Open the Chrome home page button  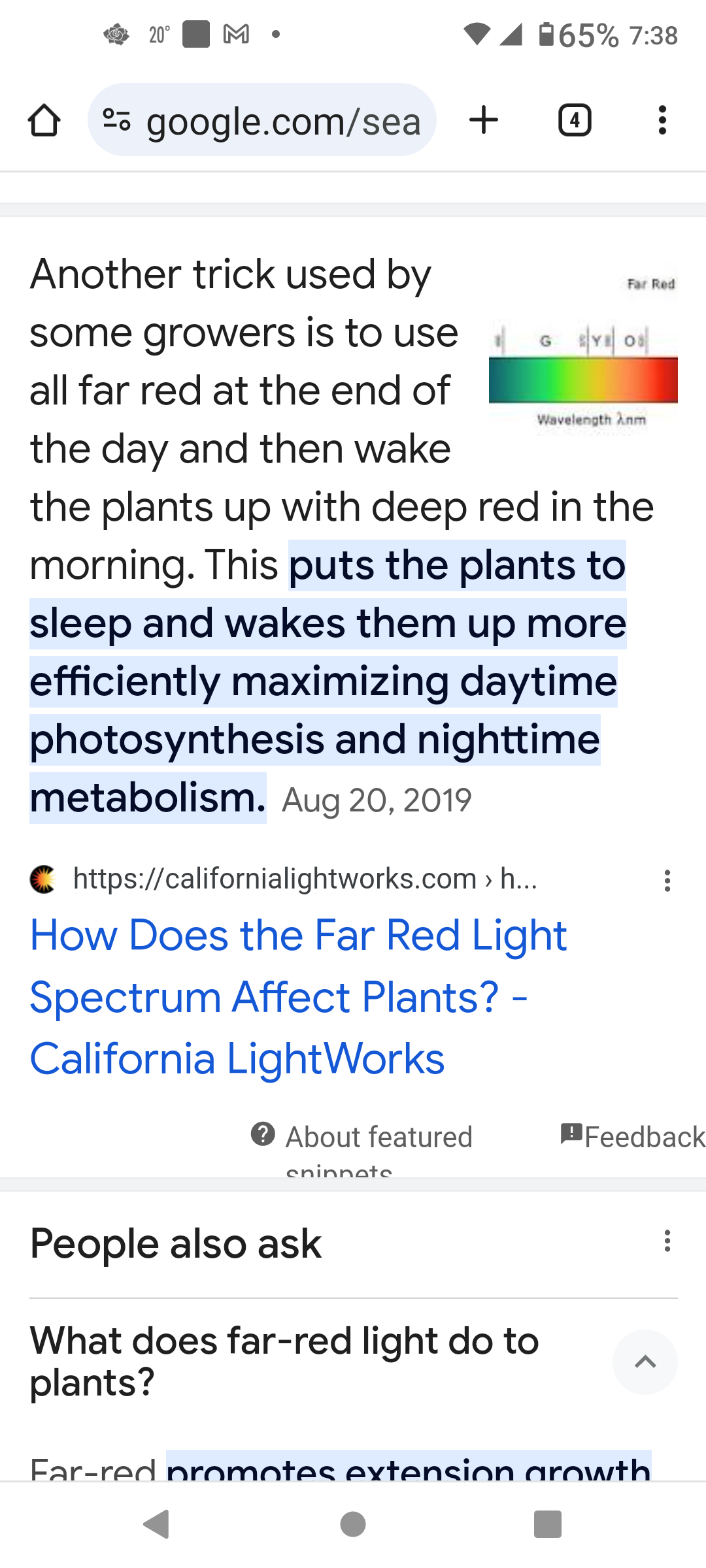coord(44,121)
